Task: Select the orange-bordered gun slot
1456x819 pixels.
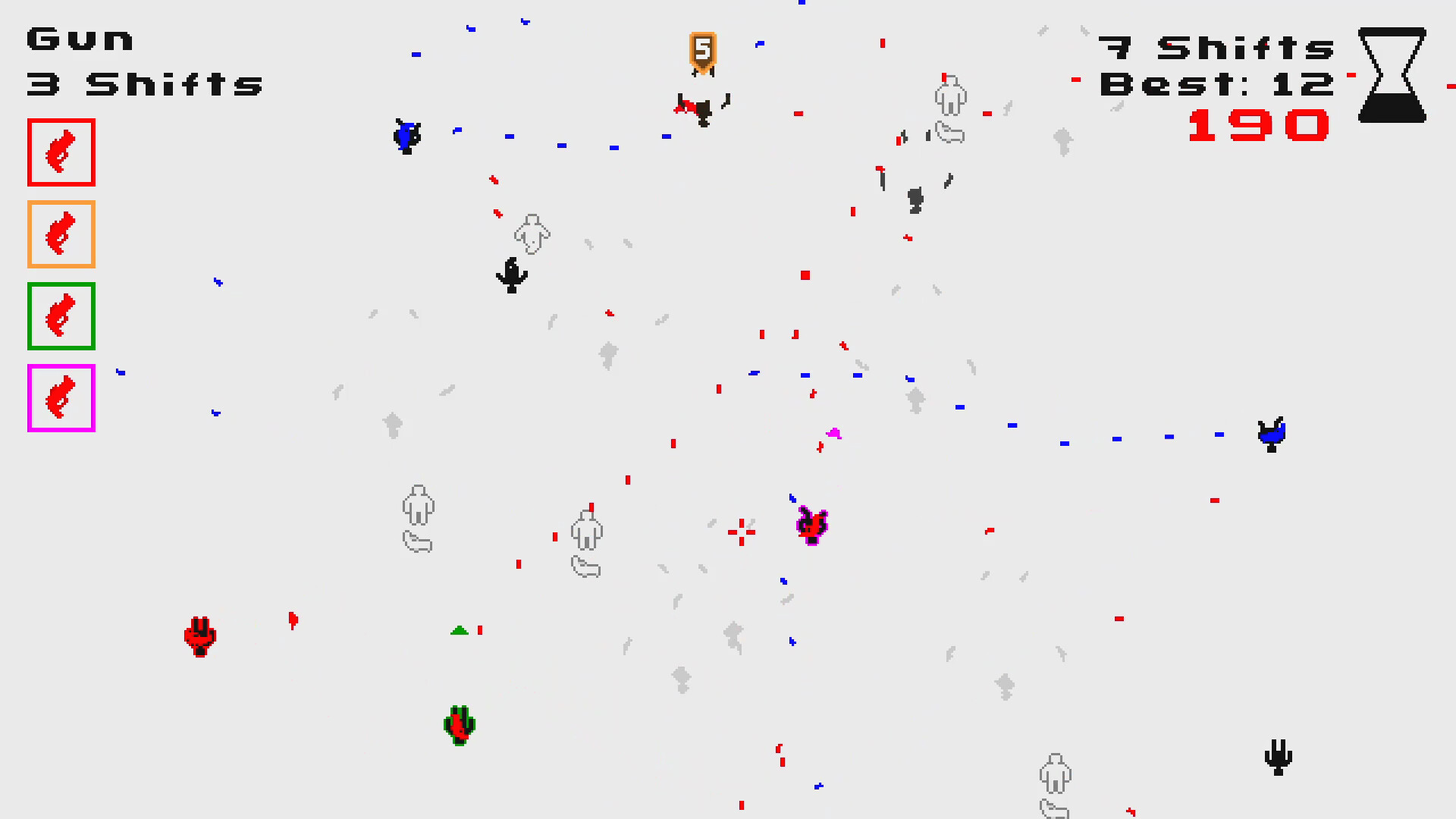Action: point(61,234)
